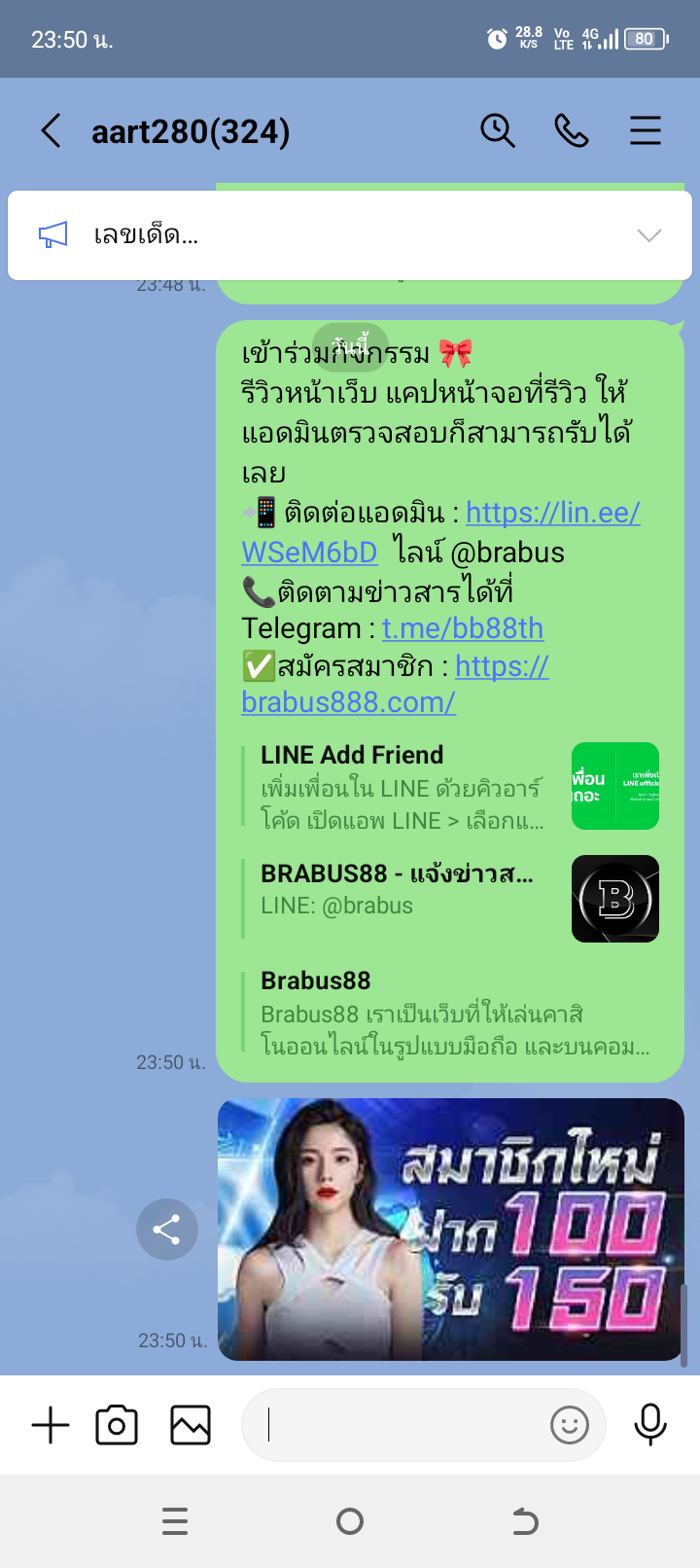This screenshot has height=1568, width=700.
Task: View the new member promo image
Action: tap(450, 1229)
